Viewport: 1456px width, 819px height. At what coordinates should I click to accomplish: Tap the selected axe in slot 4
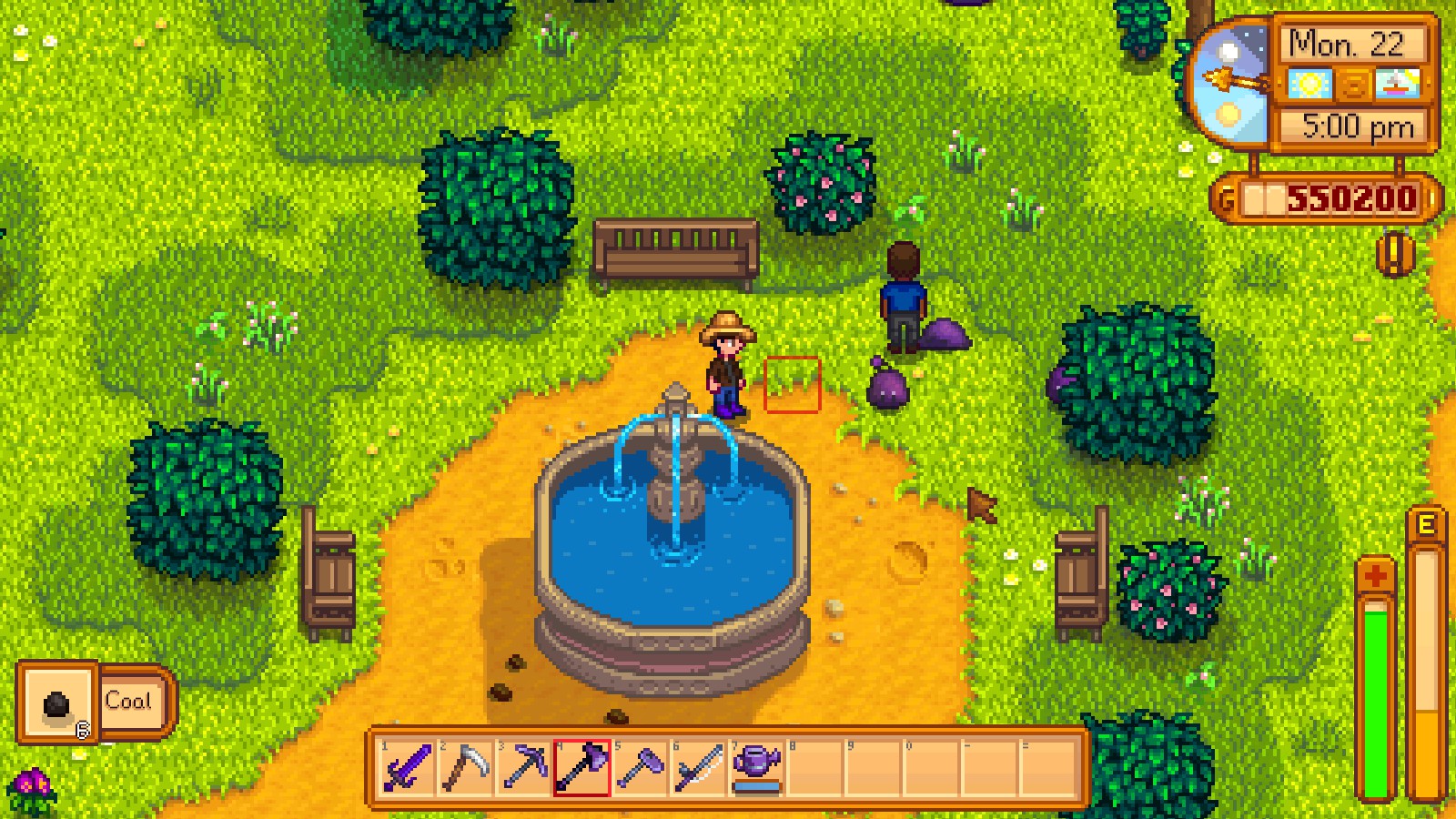[582, 767]
